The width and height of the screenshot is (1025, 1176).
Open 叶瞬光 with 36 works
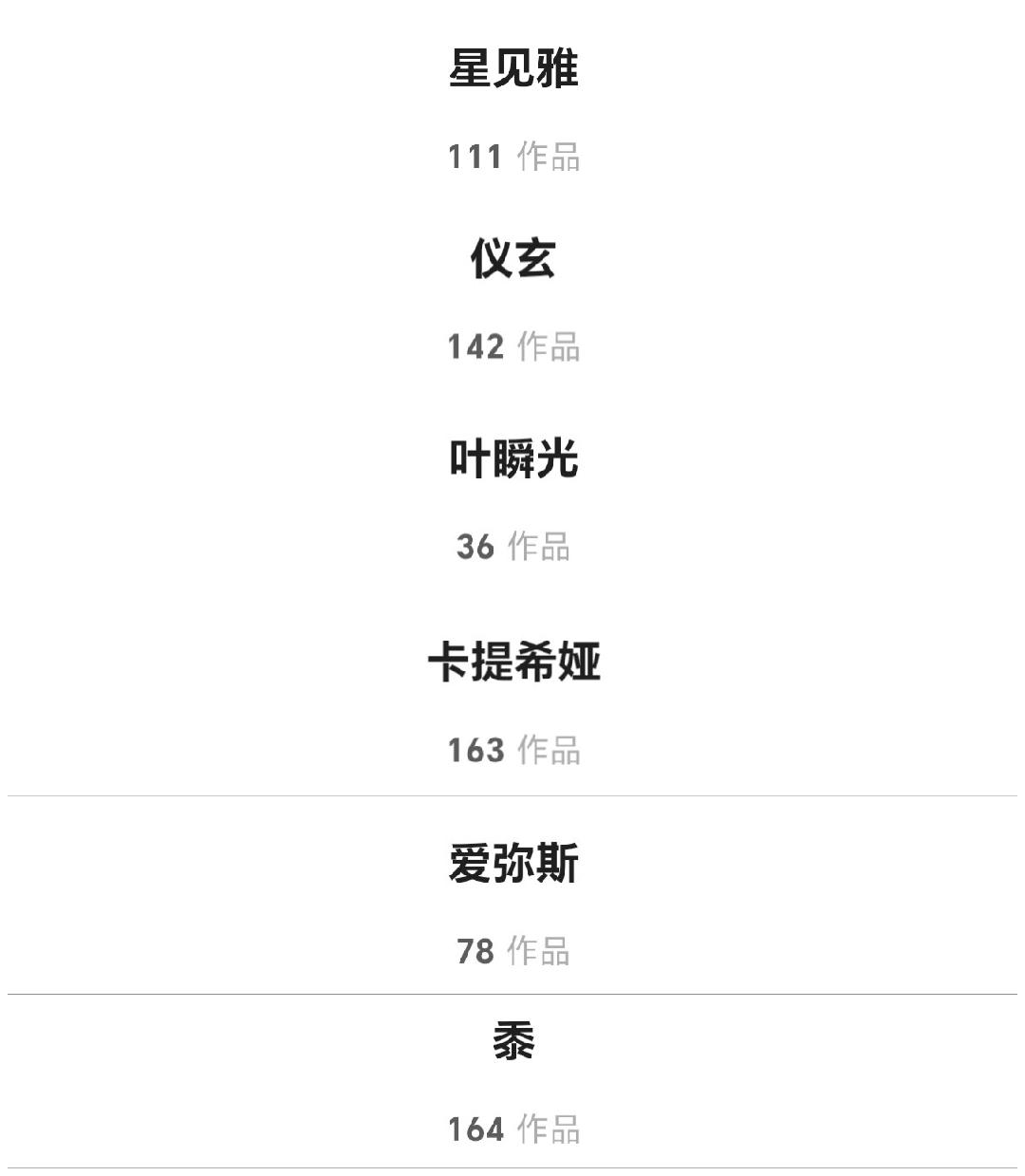512,460
